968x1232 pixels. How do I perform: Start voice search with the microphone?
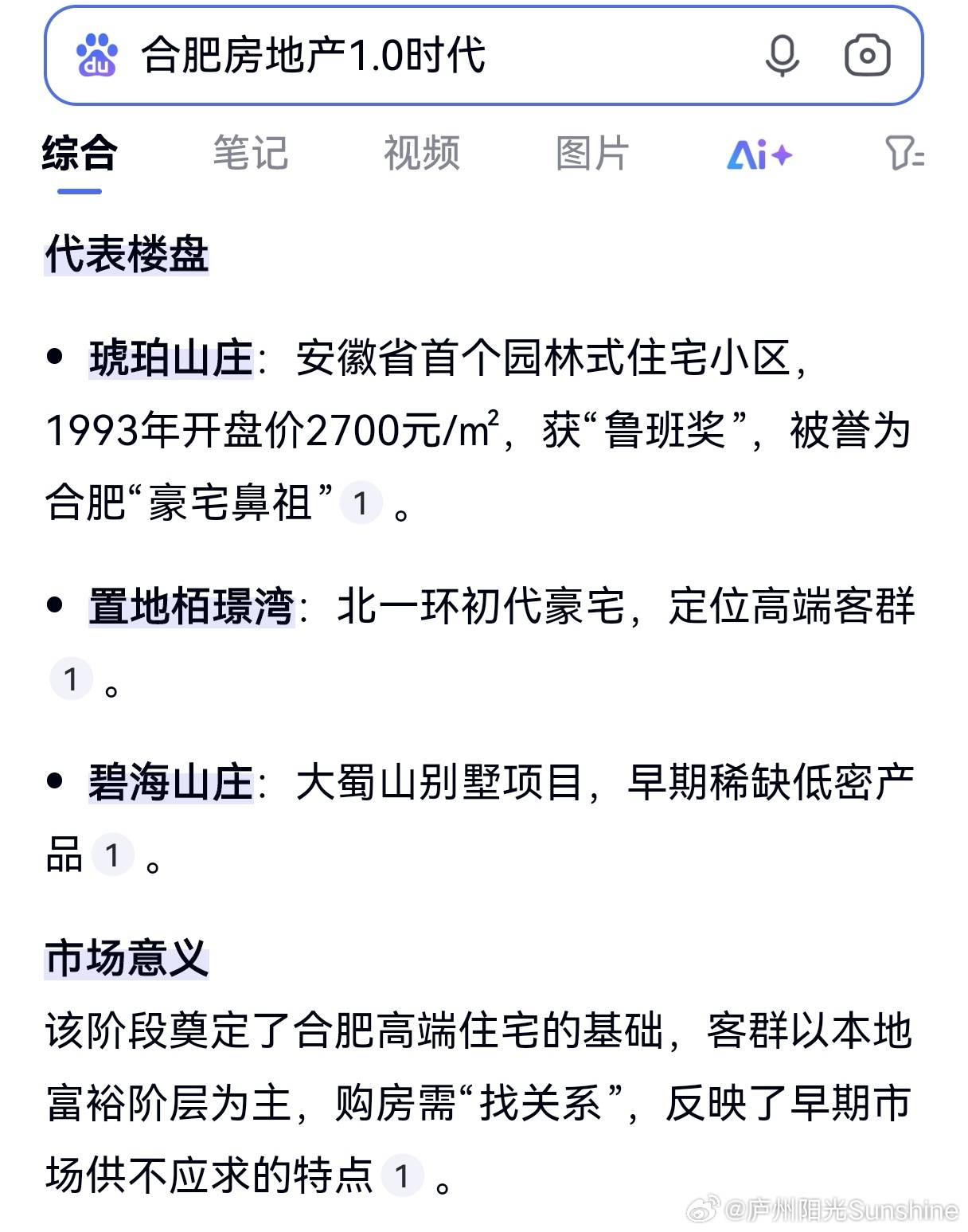(x=782, y=56)
